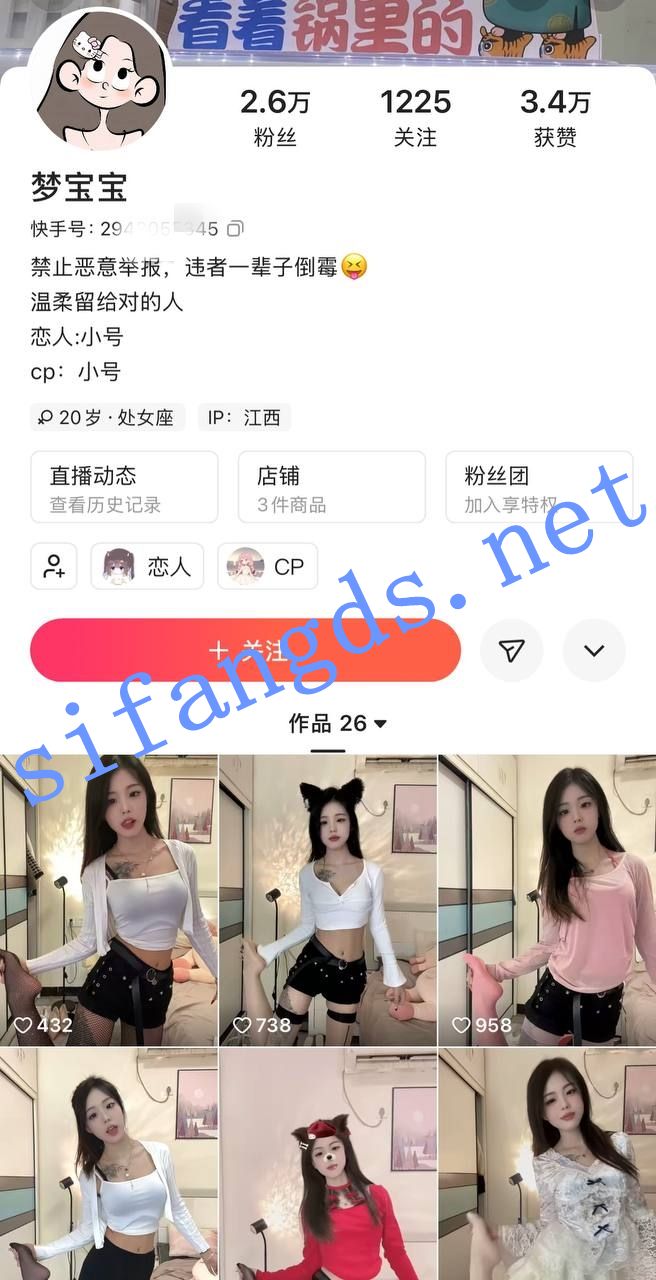Open the 恋人 linked account chip
This screenshot has width=656, height=1280.
click(x=147, y=566)
